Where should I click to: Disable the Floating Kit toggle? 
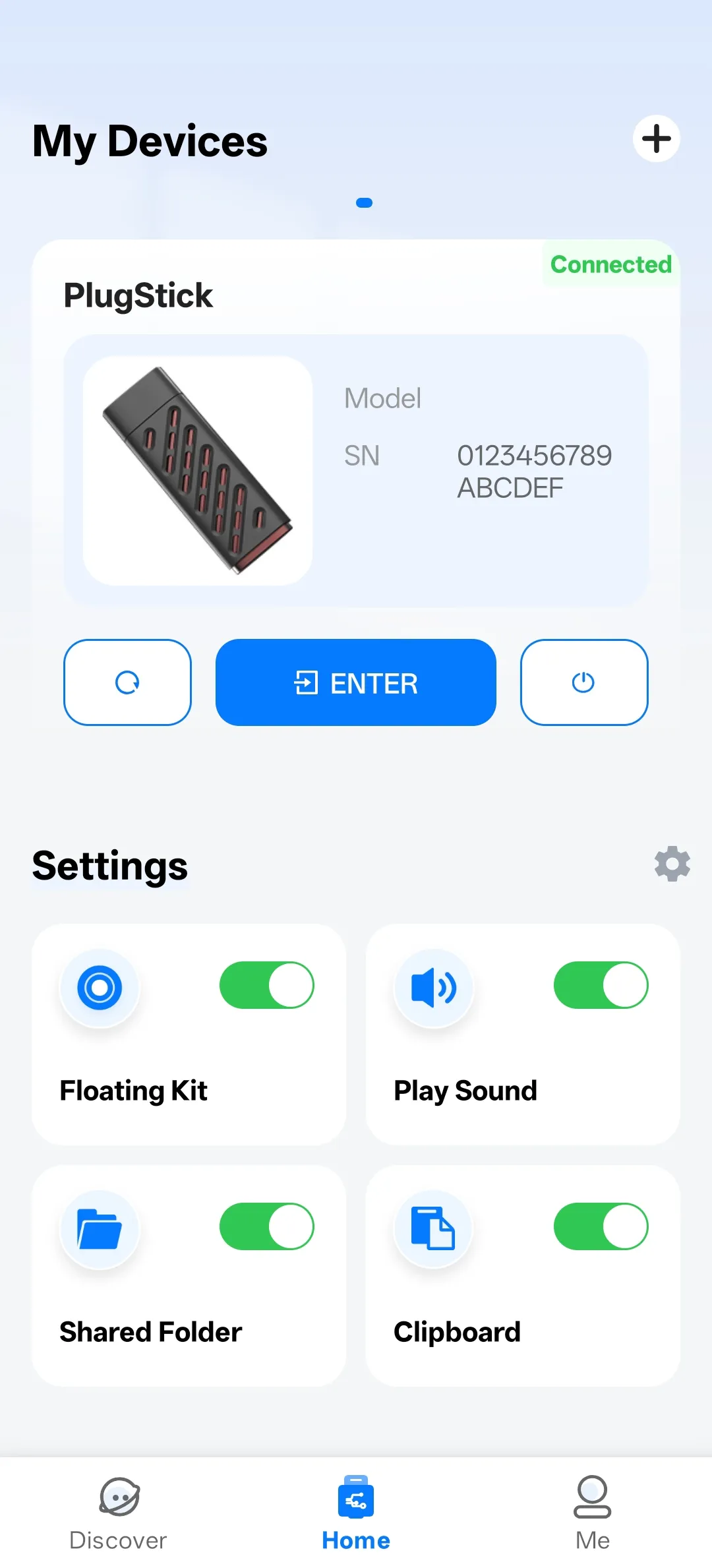pyautogui.click(x=266, y=984)
